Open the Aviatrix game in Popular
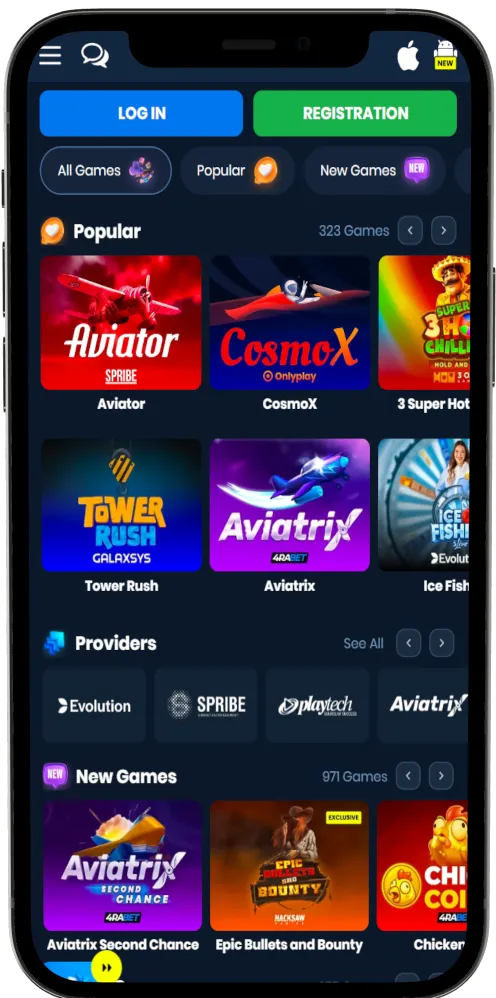The height and width of the screenshot is (998, 496). pos(290,505)
